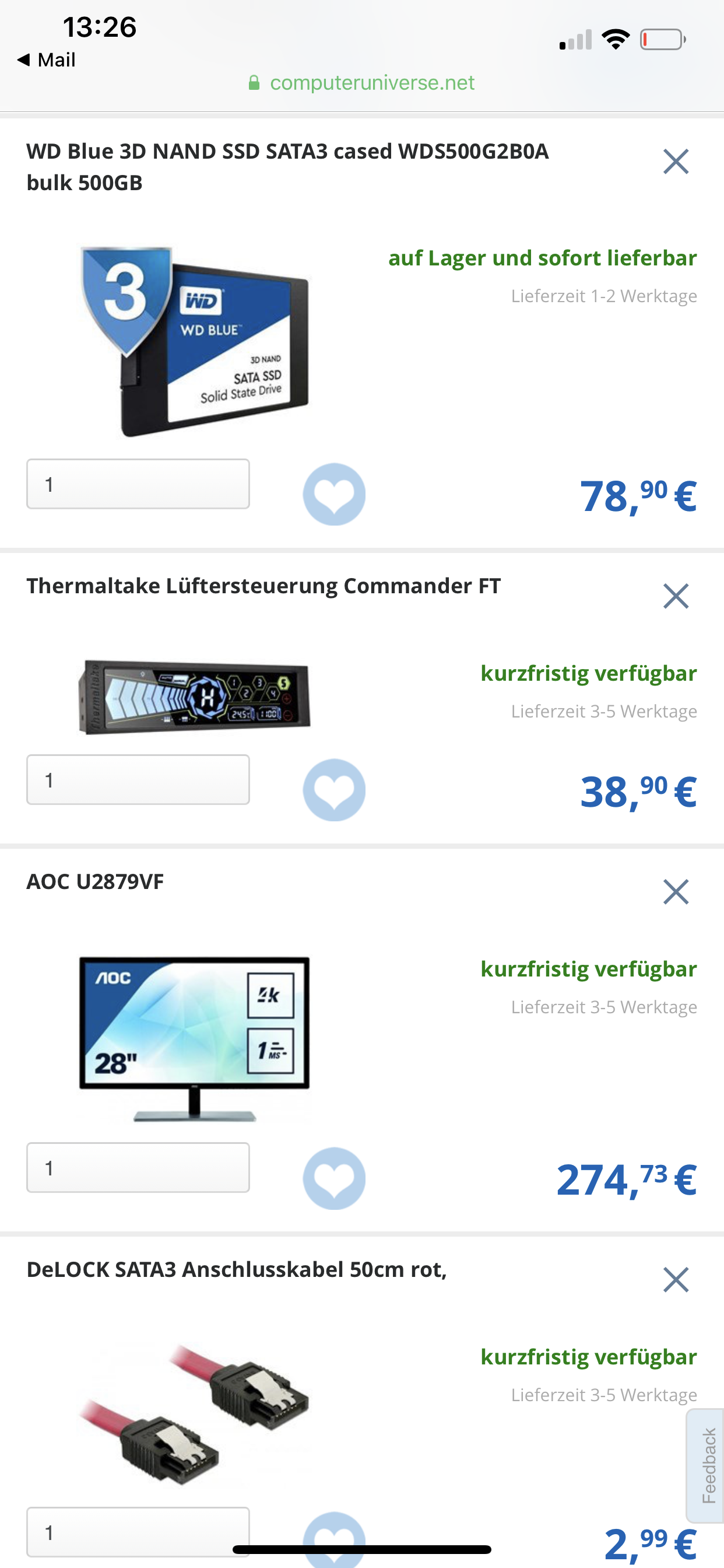Image resolution: width=724 pixels, height=1568 pixels.
Task: Add Thermaltake Commander FT to wishlist
Action: pyautogui.click(x=334, y=790)
